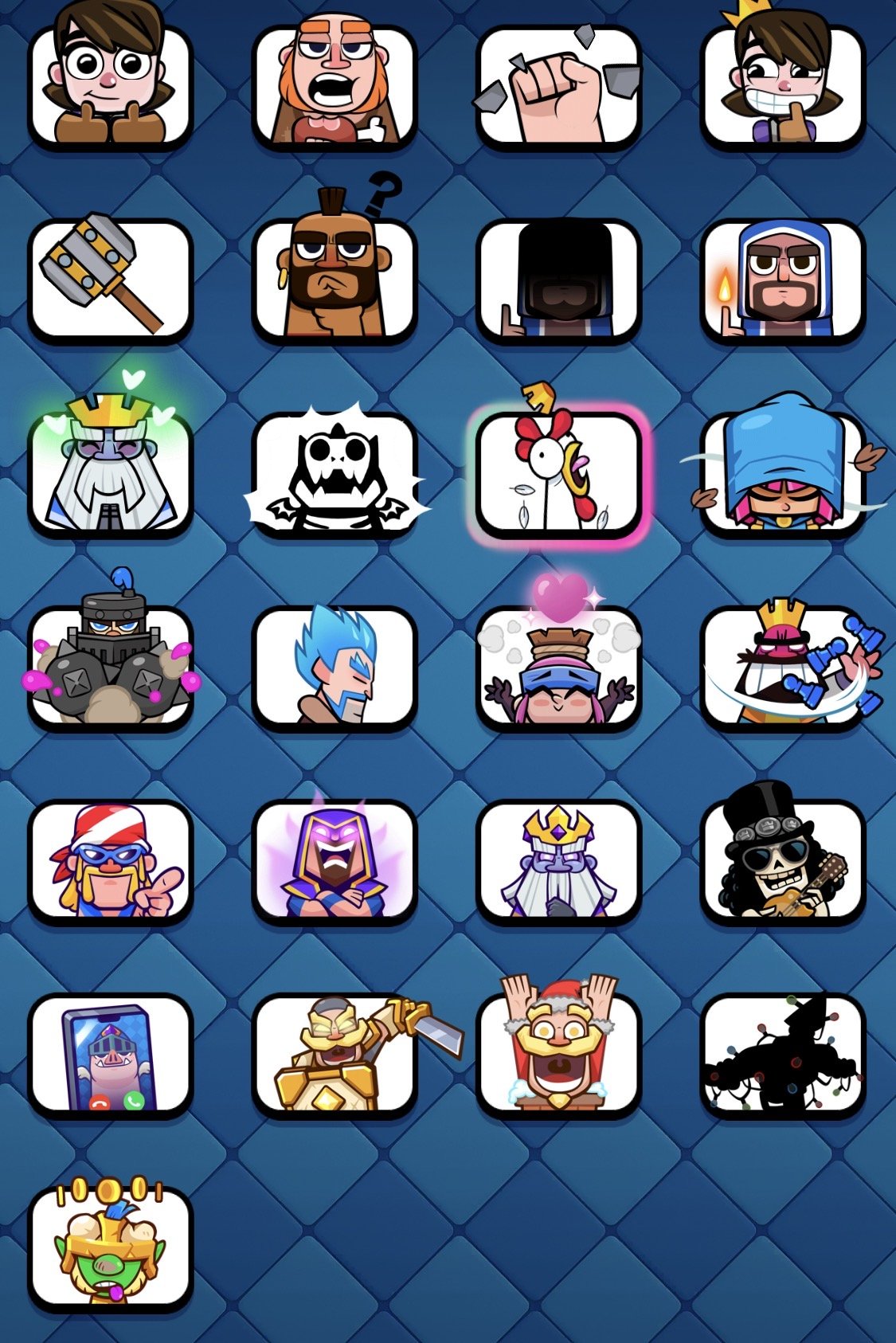Select the confused Hog Rider emote

(335, 279)
